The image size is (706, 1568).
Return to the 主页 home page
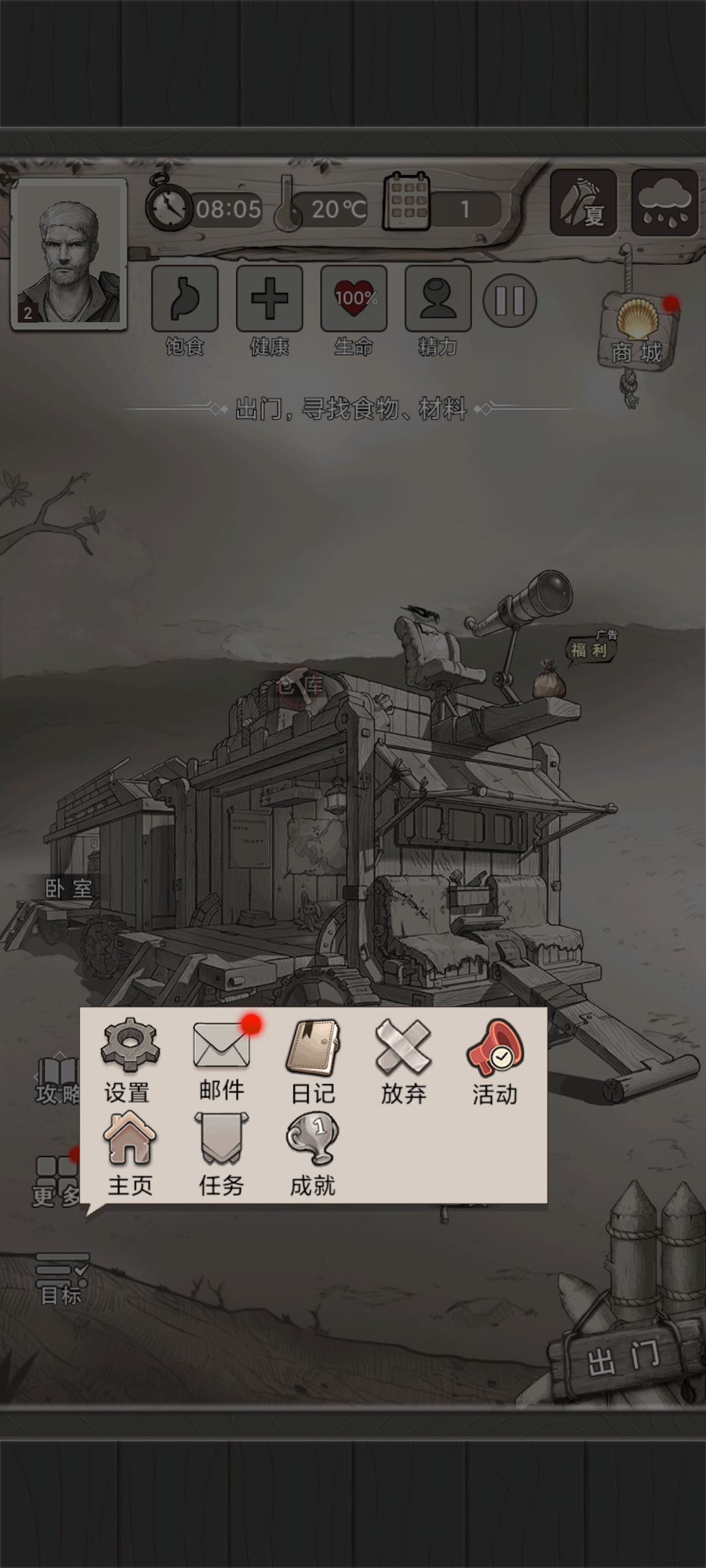129,1153
